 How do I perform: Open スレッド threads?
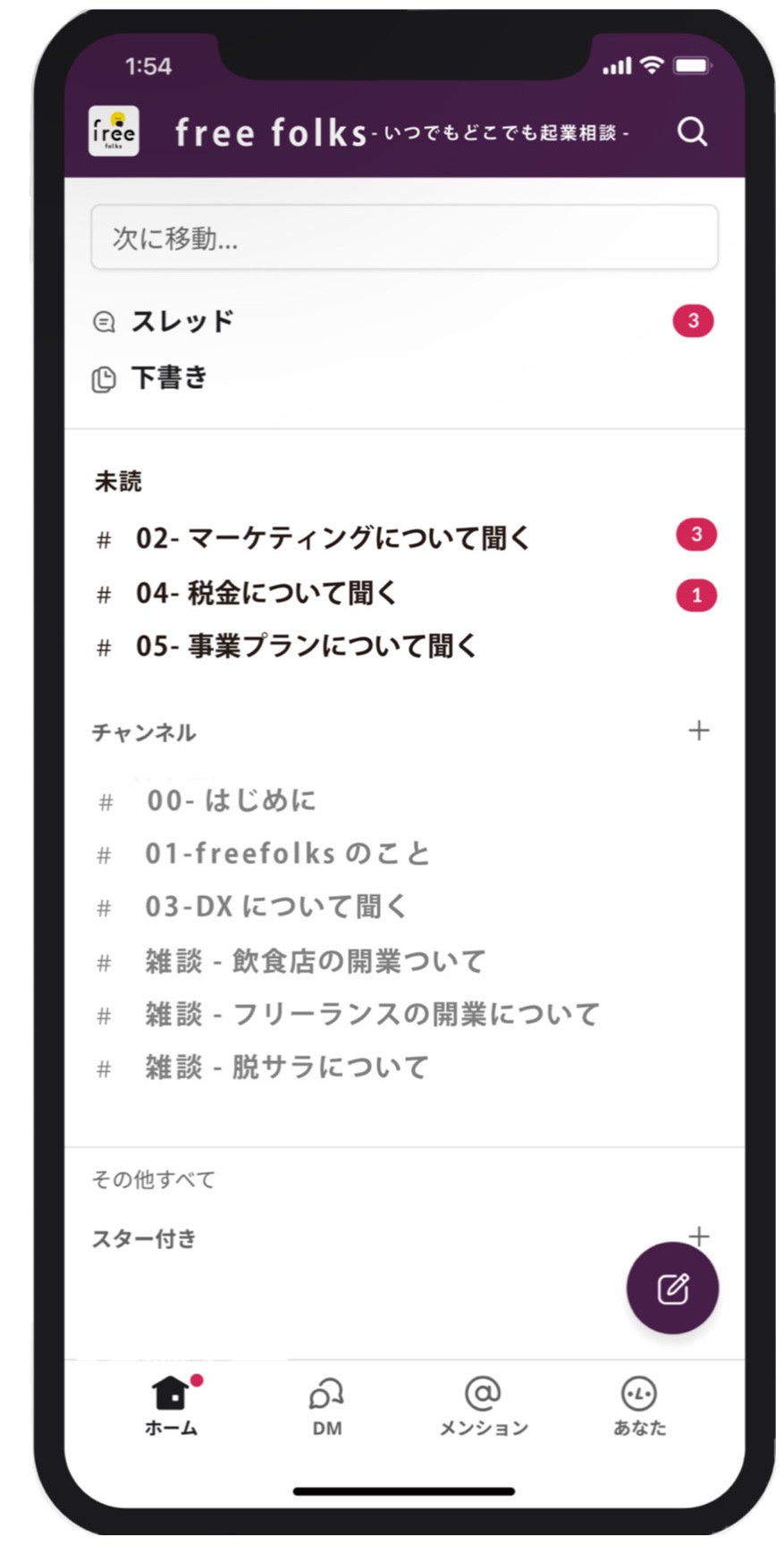182,321
